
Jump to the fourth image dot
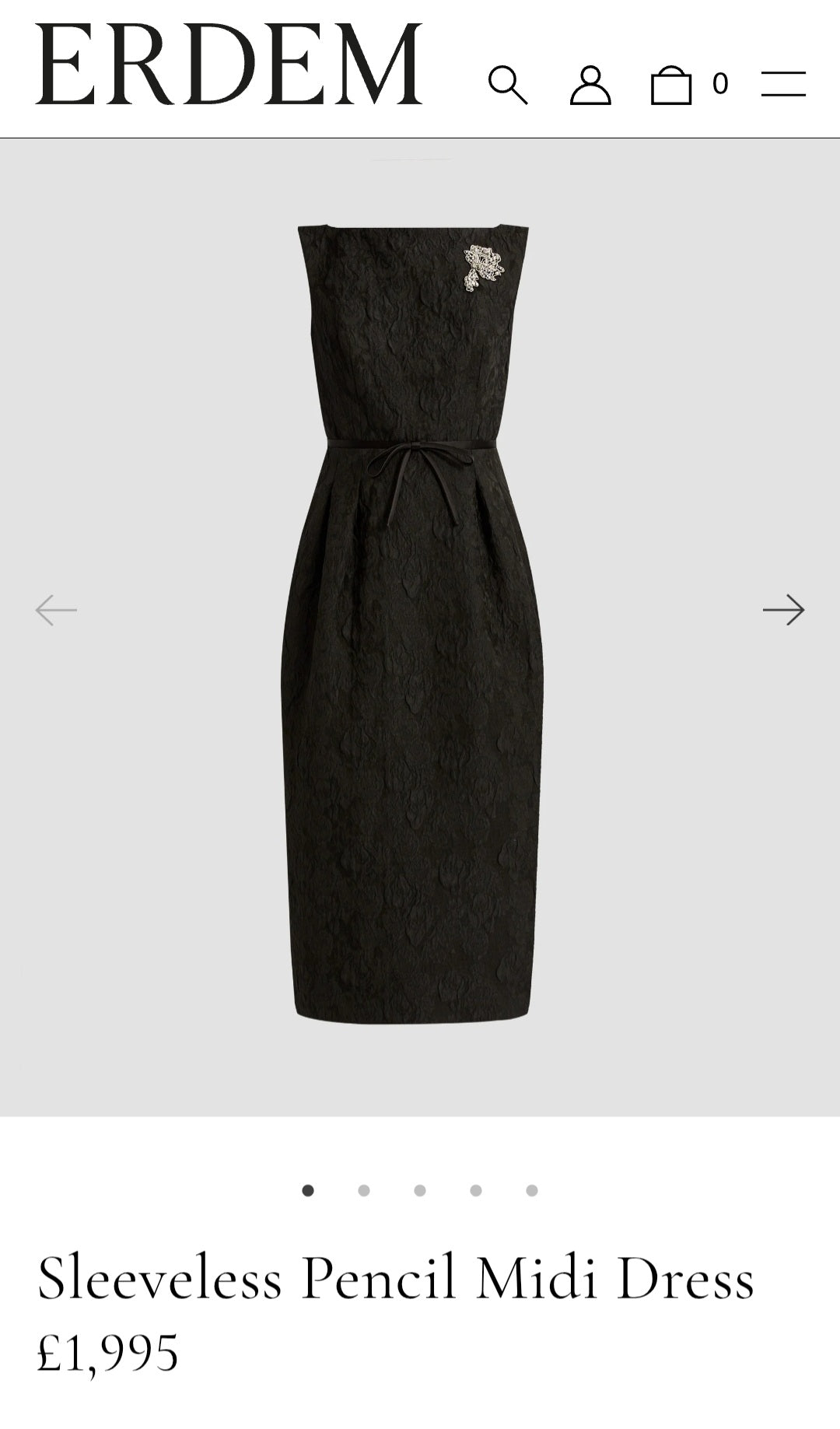coord(476,1190)
